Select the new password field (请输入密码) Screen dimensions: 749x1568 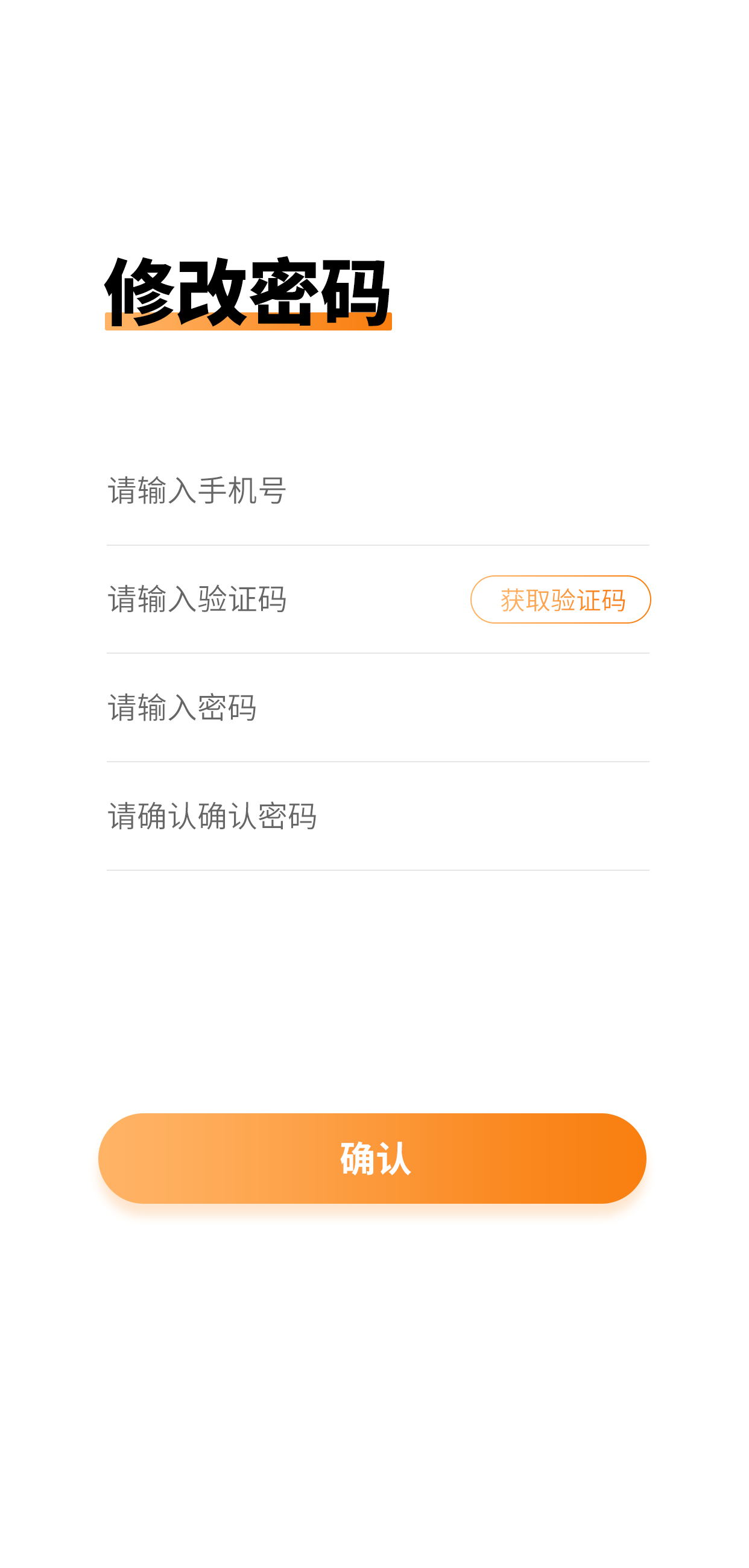[378, 707]
